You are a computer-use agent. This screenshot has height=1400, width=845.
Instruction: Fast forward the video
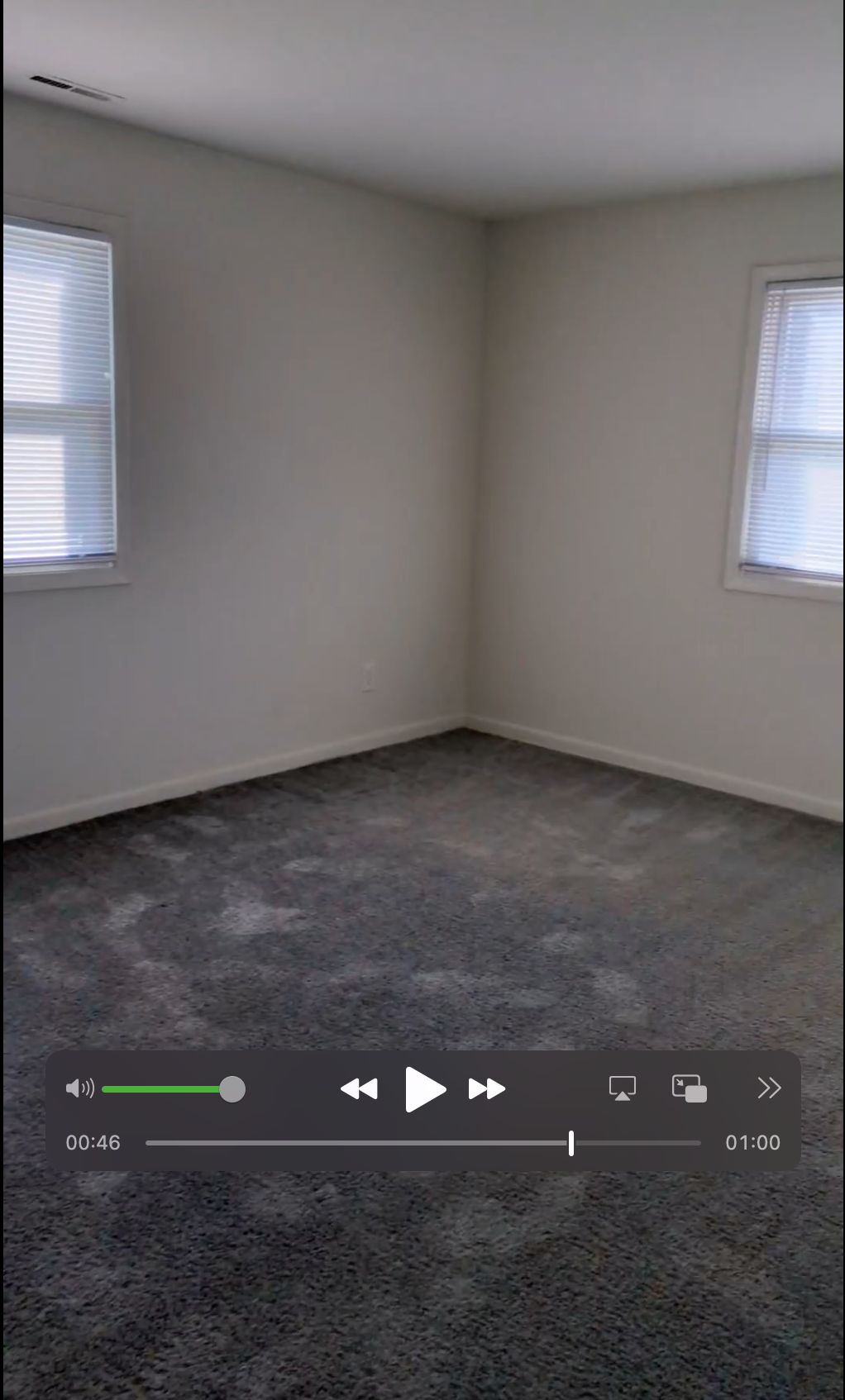point(487,1089)
